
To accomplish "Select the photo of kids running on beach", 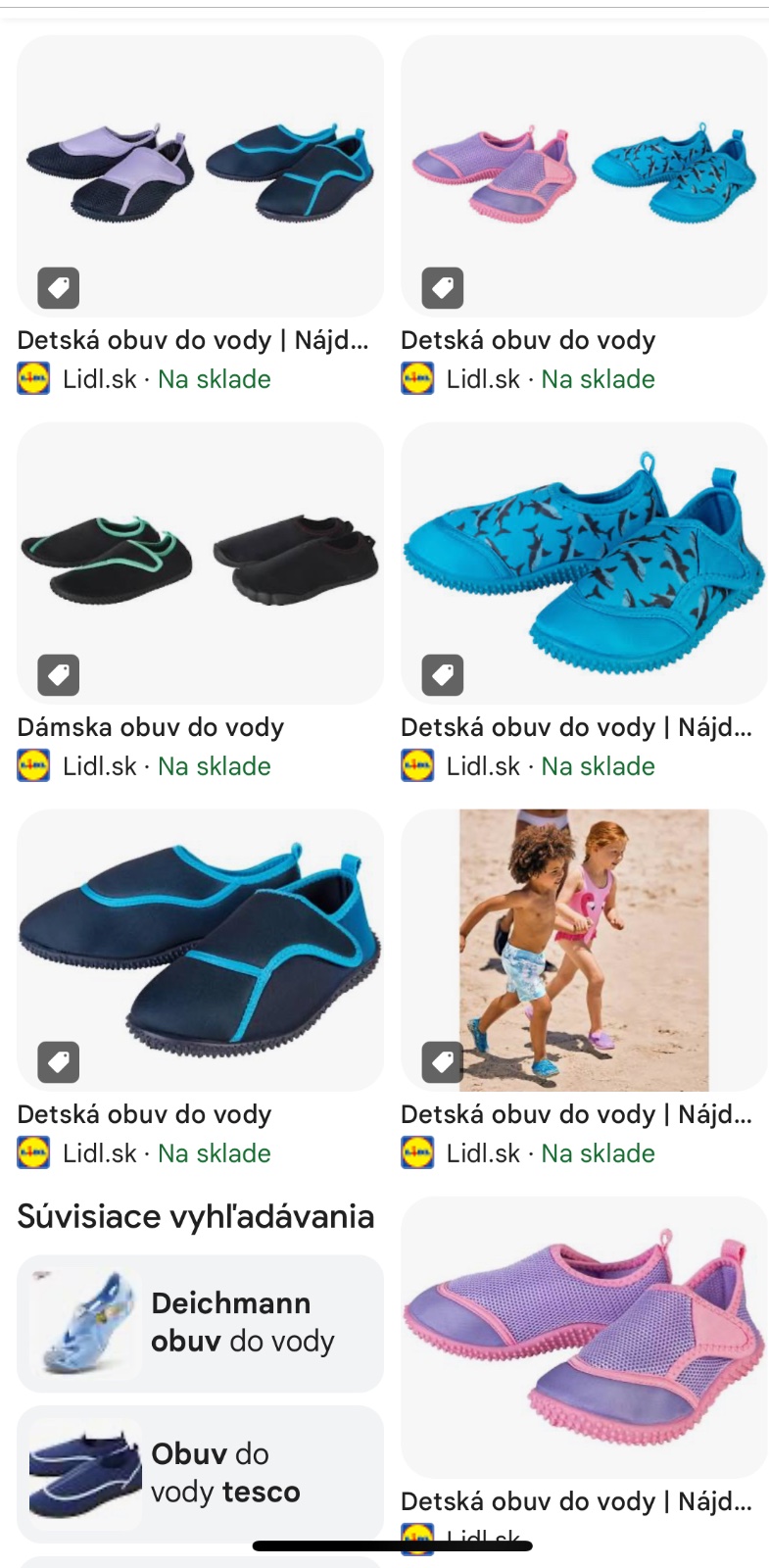I will [584, 951].
